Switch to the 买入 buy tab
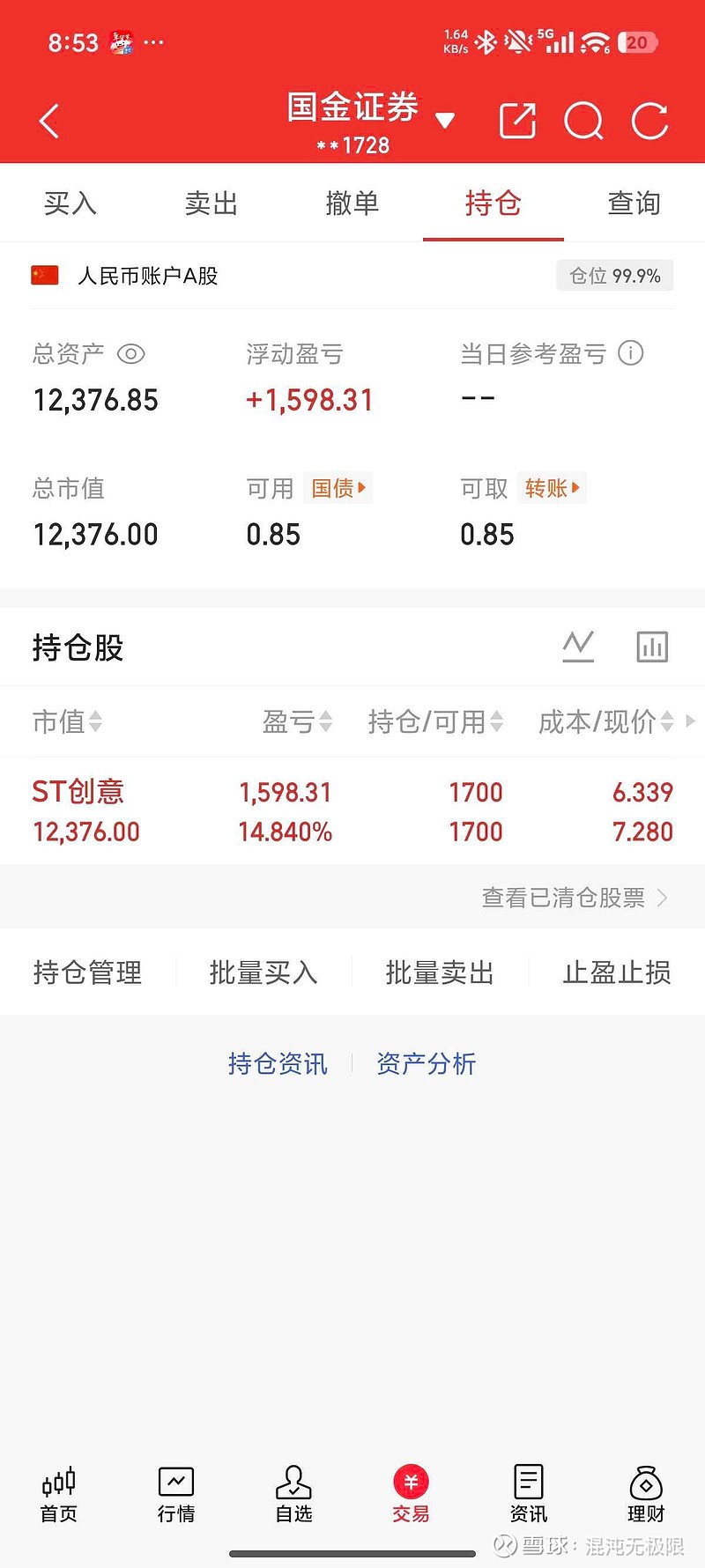The height and width of the screenshot is (1568, 705). [70, 203]
